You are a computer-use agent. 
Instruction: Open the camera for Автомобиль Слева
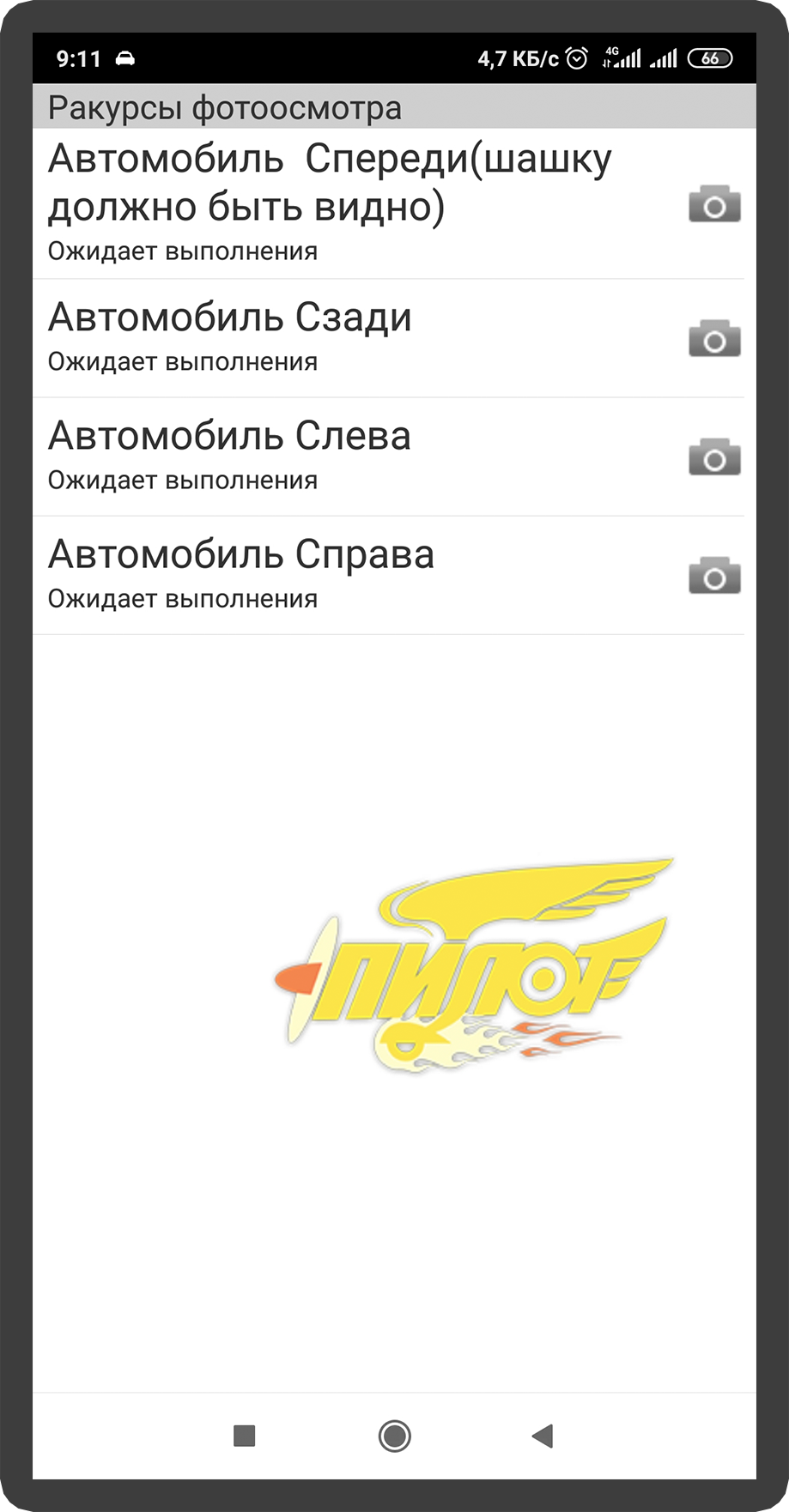tap(714, 457)
